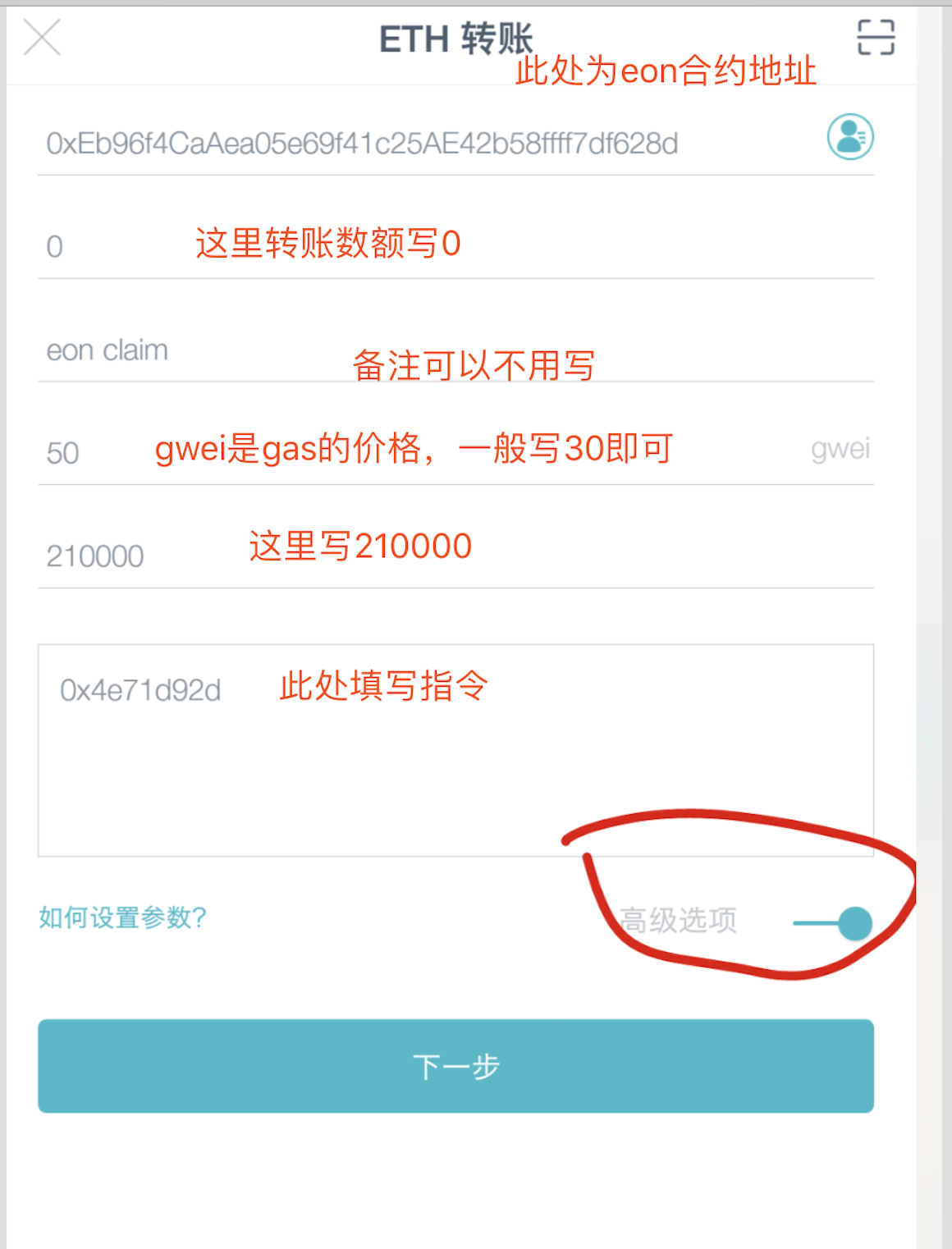Screen dimensions: 952x1249
Task: Open the QR code scanner
Action: click(876, 38)
